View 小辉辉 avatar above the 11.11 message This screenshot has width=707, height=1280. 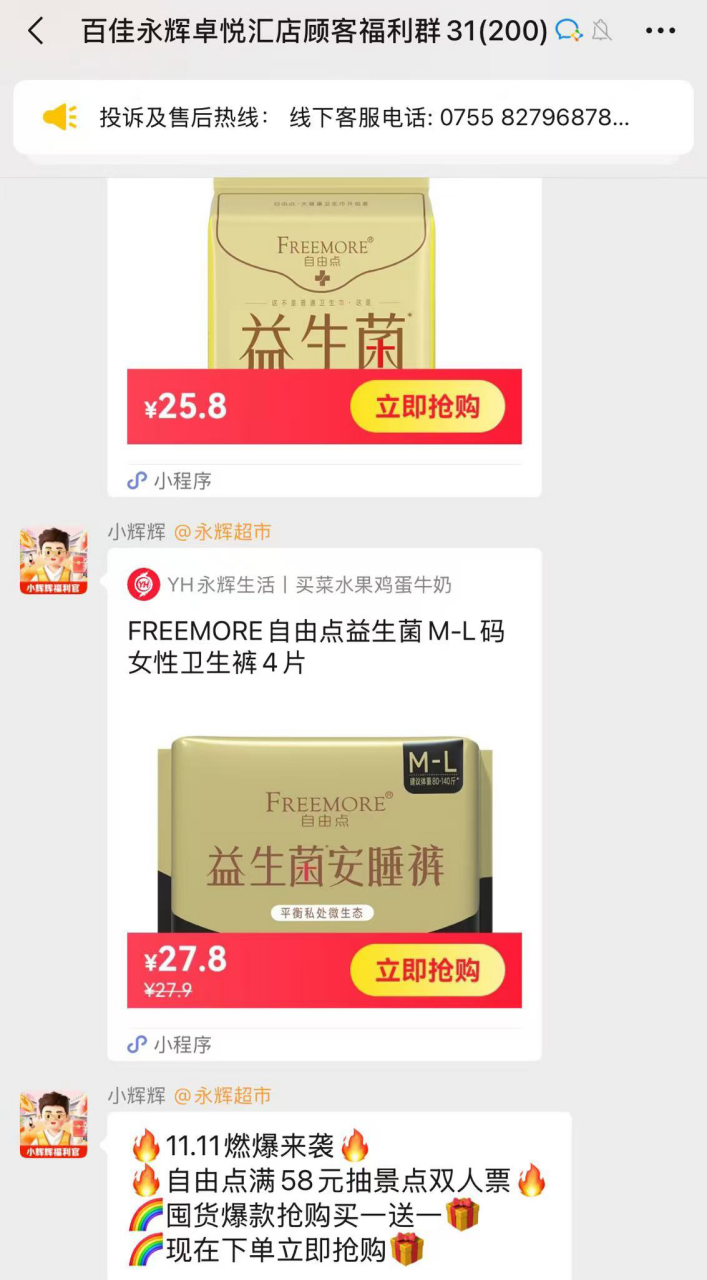53,1124
